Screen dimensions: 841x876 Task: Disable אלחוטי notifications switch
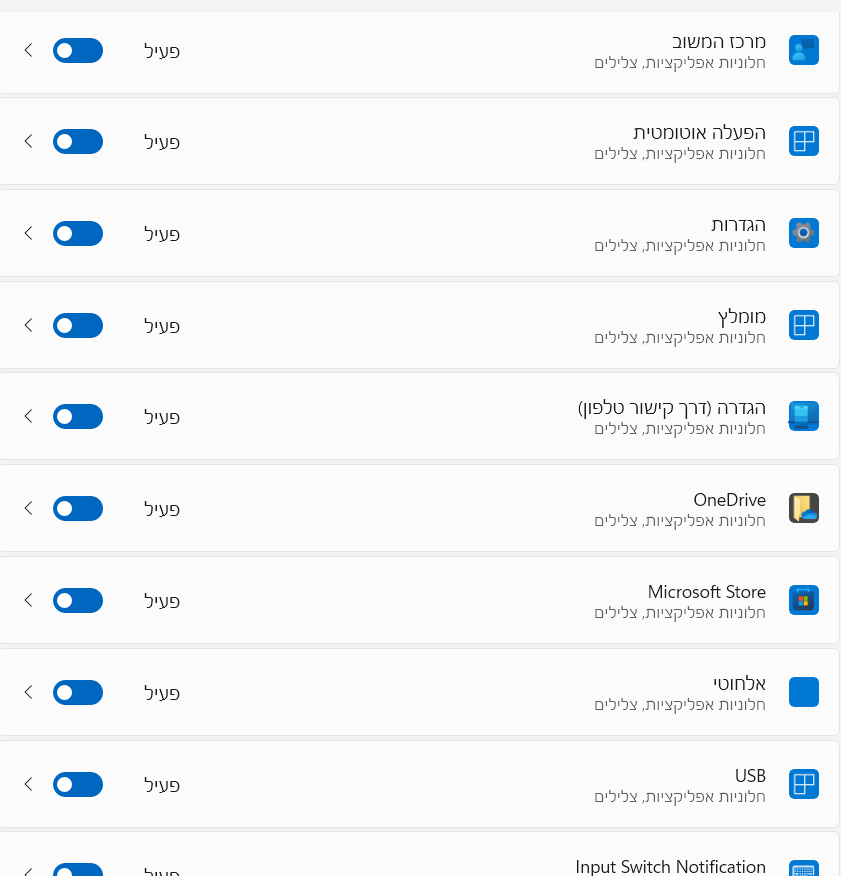click(x=78, y=692)
